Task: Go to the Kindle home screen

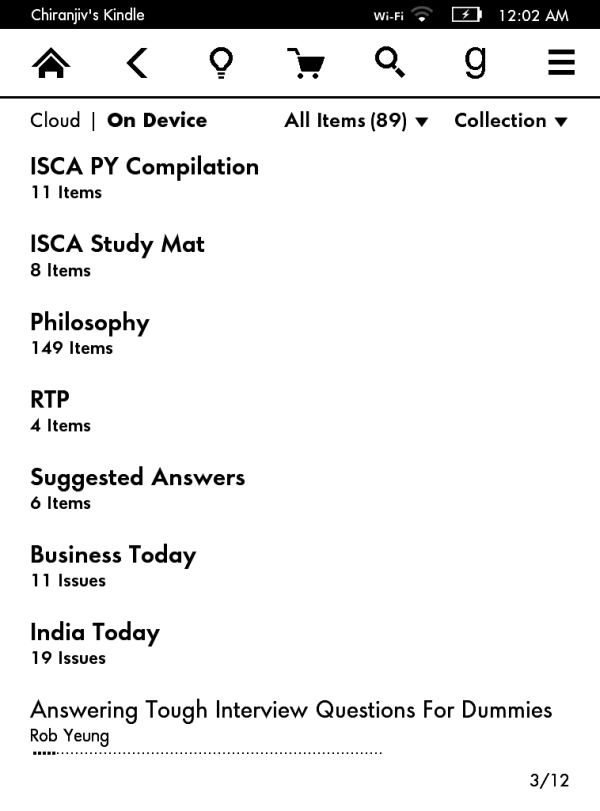Action: click(x=52, y=63)
